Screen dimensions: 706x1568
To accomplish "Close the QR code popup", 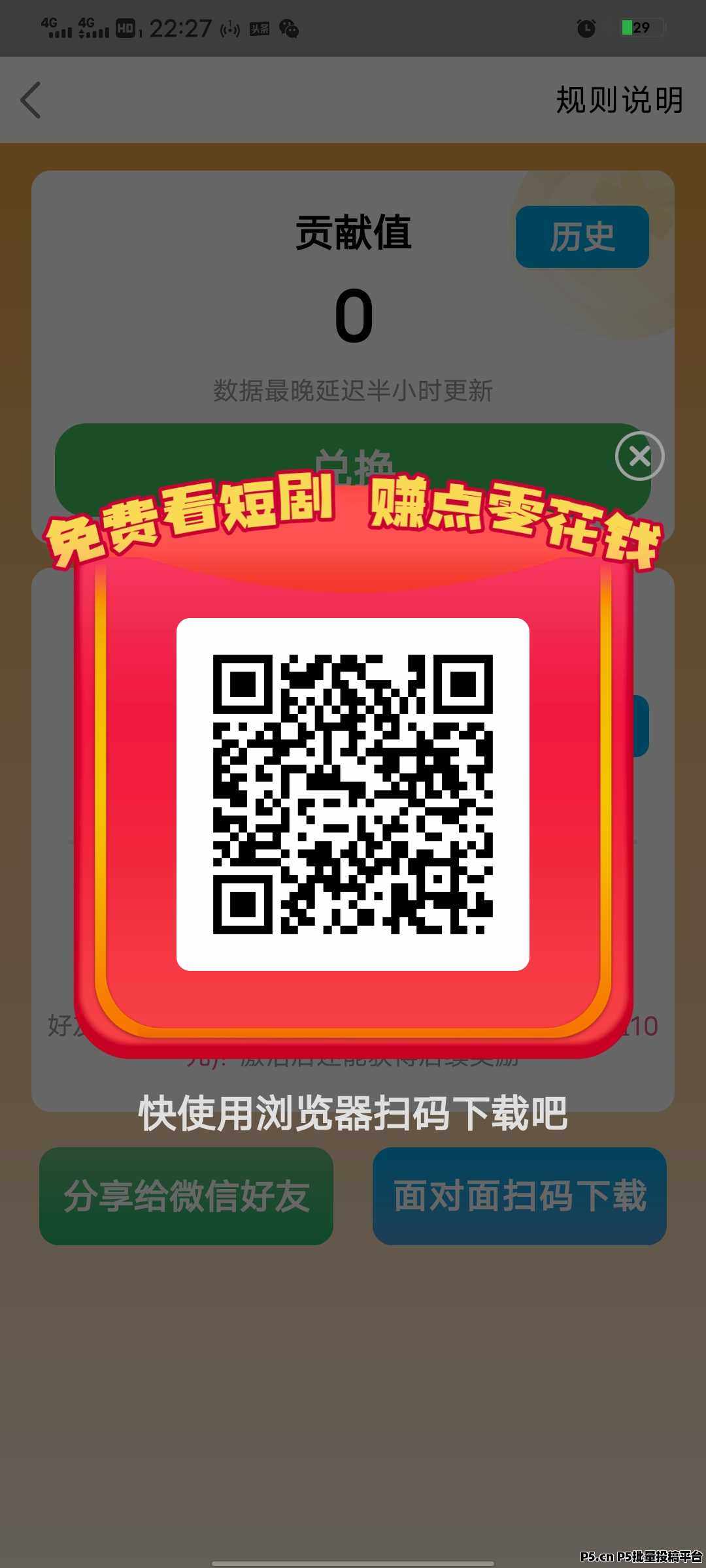I will point(639,456).
